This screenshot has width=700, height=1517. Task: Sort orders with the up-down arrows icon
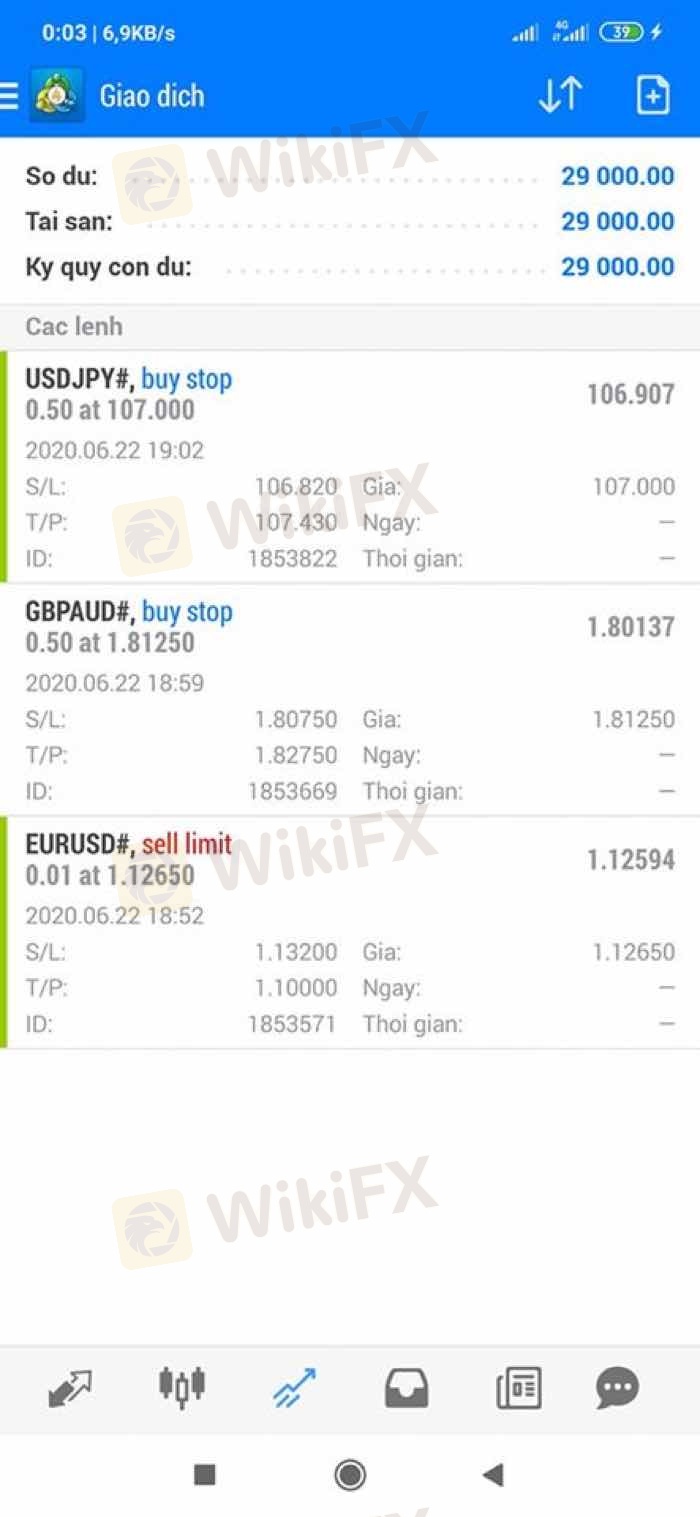tap(560, 96)
